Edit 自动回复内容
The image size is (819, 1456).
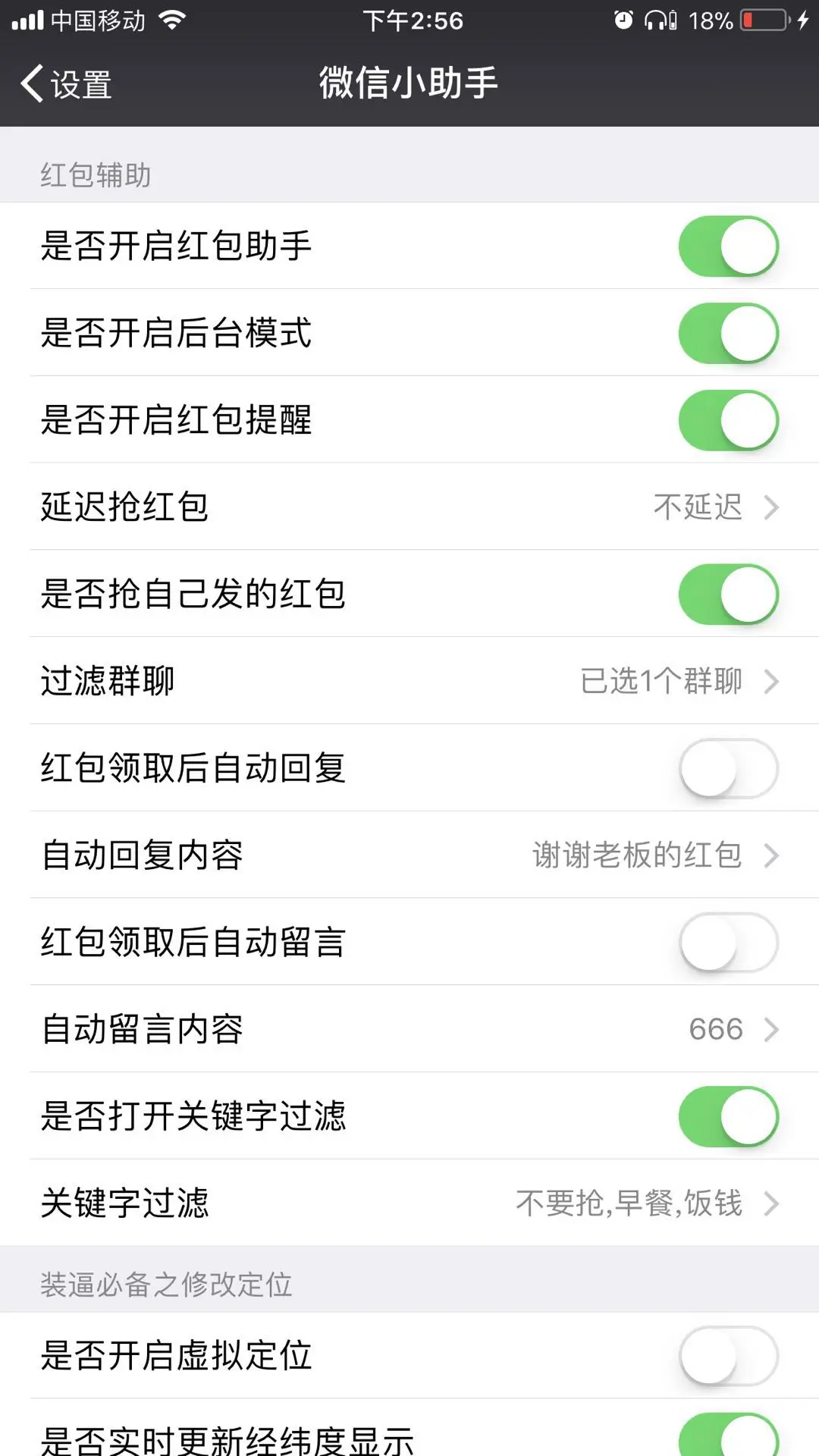[x=409, y=855]
